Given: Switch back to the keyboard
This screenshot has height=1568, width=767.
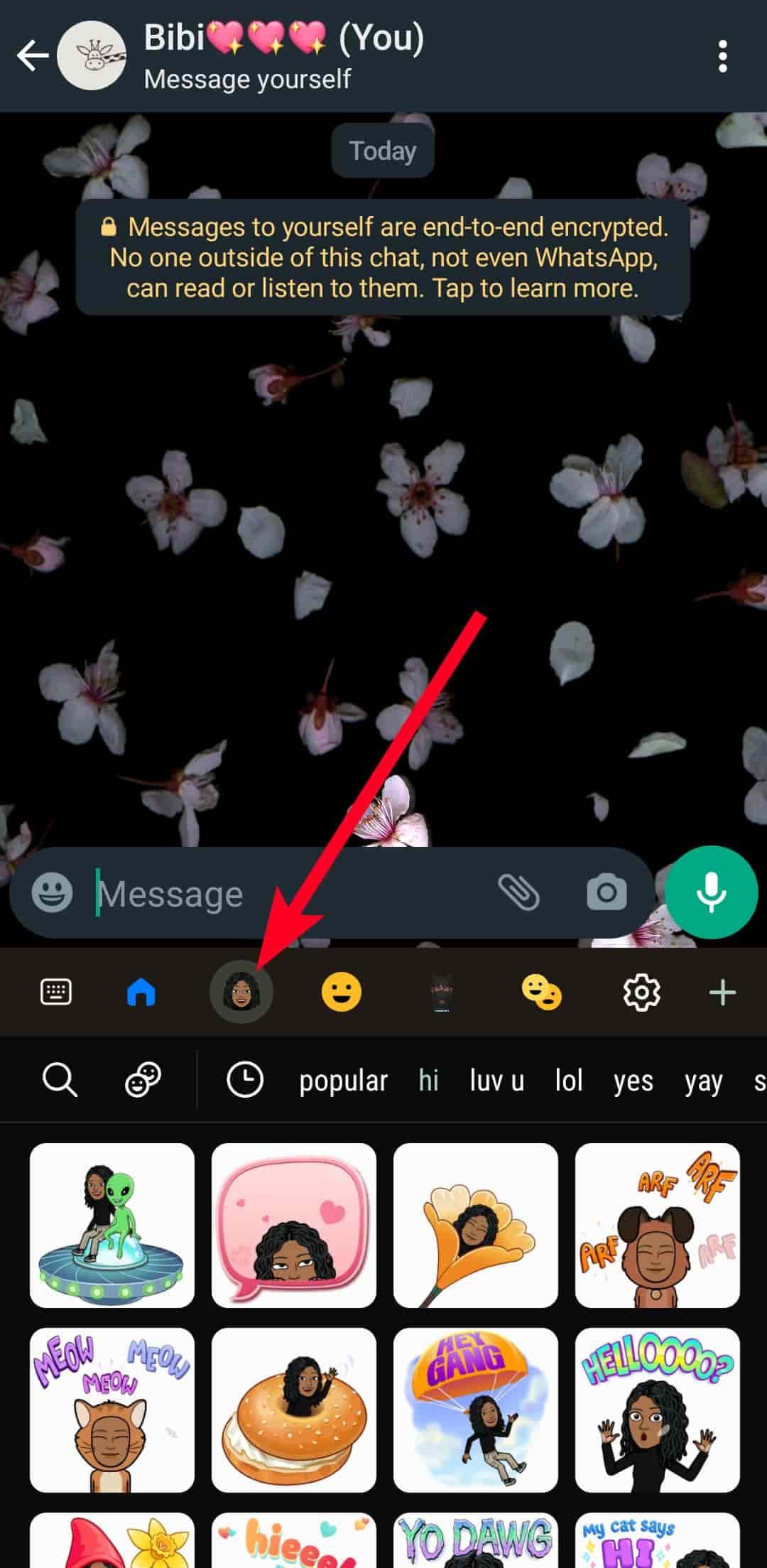Looking at the screenshot, I should pyautogui.click(x=55, y=992).
